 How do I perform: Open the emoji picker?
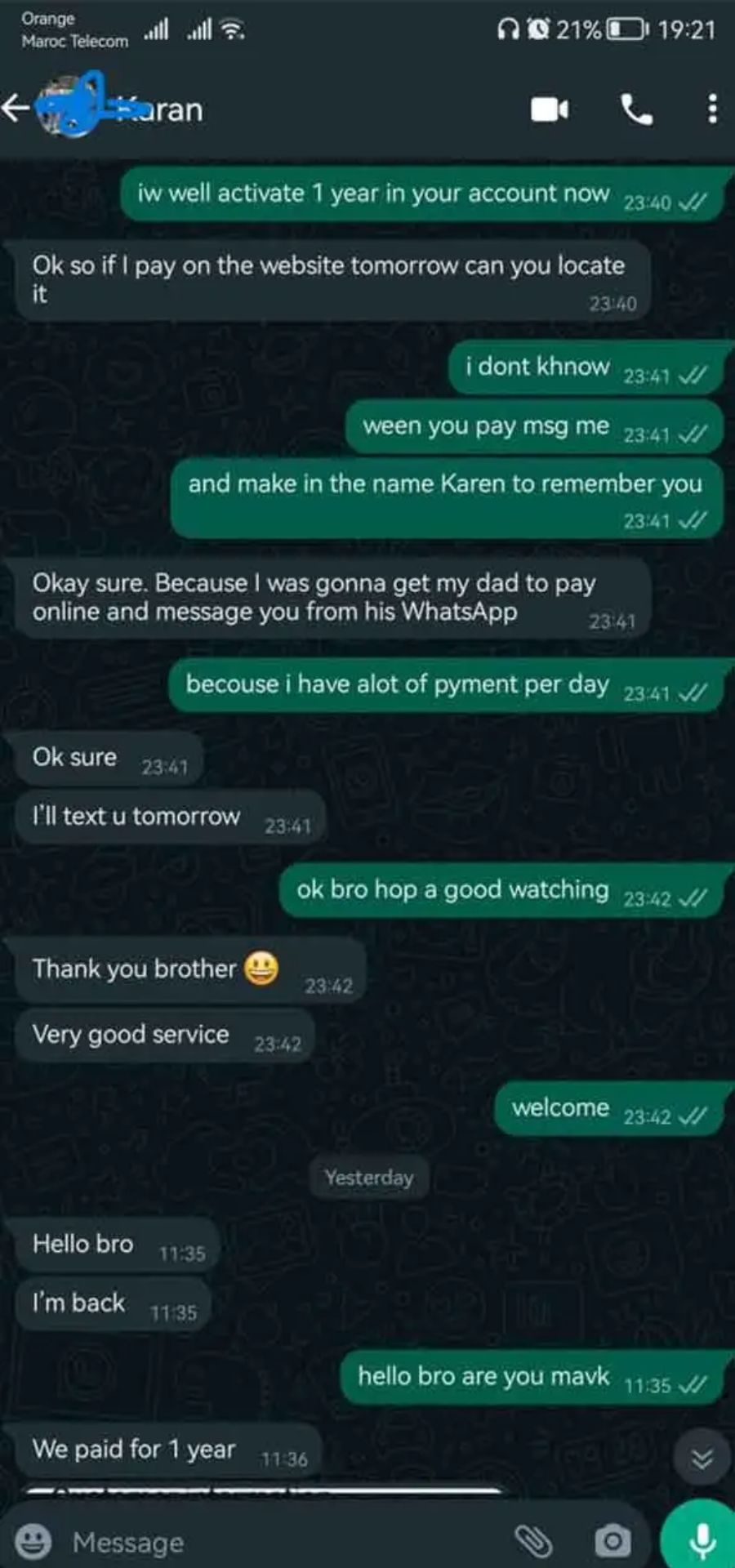click(34, 1542)
